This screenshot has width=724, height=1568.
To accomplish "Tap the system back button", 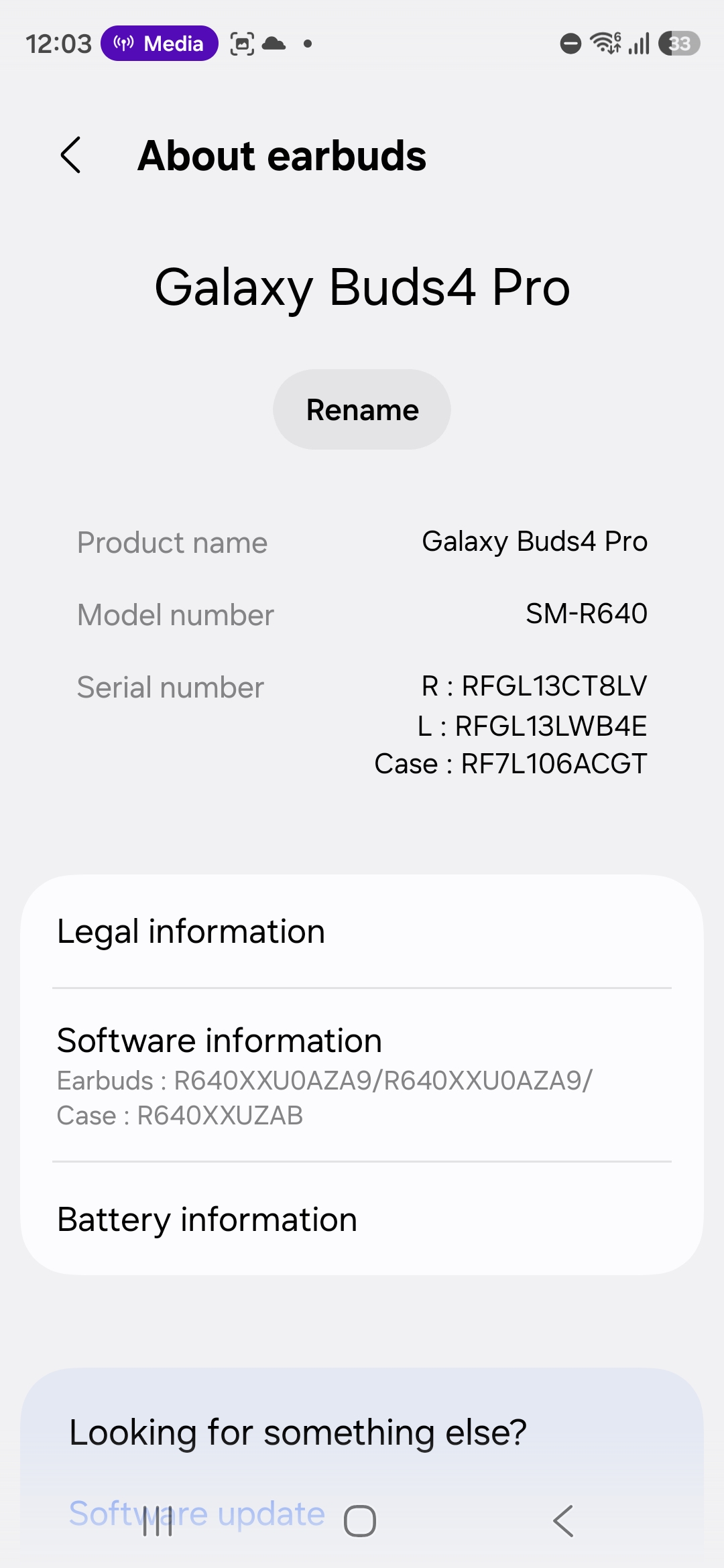I will [x=563, y=1521].
